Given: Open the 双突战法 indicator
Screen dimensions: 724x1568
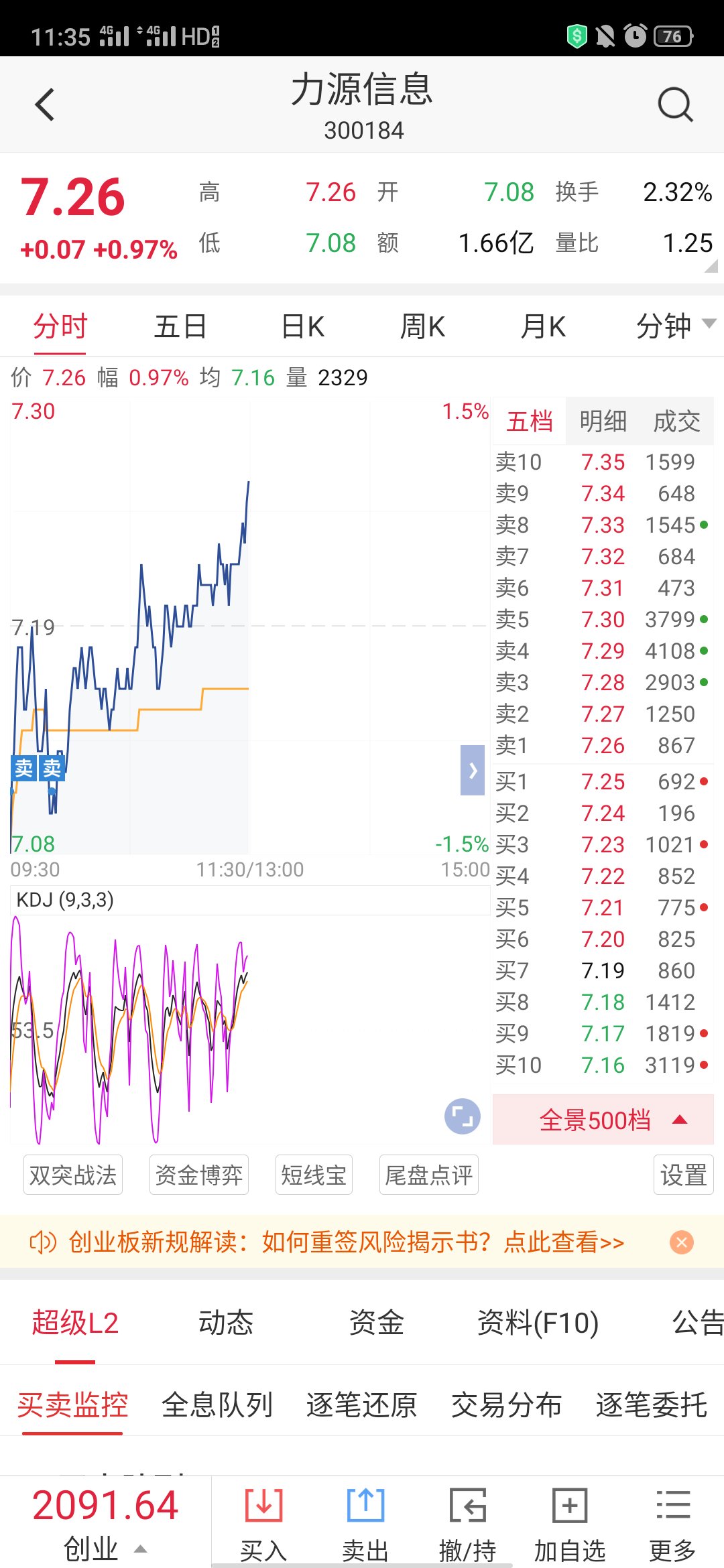Looking at the screenshot, I should click(73, 1175).
